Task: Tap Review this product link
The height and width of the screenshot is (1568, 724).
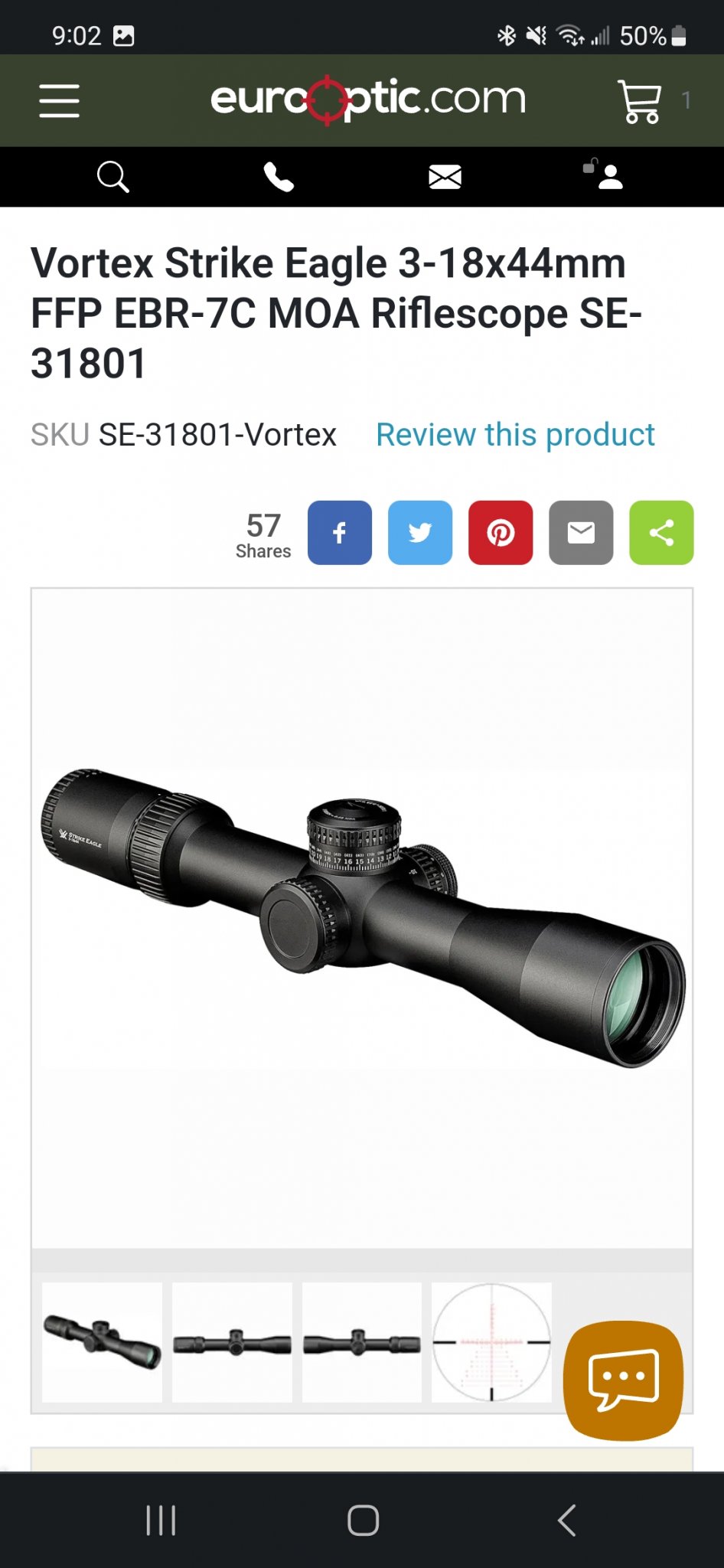Action: point(515,435)
